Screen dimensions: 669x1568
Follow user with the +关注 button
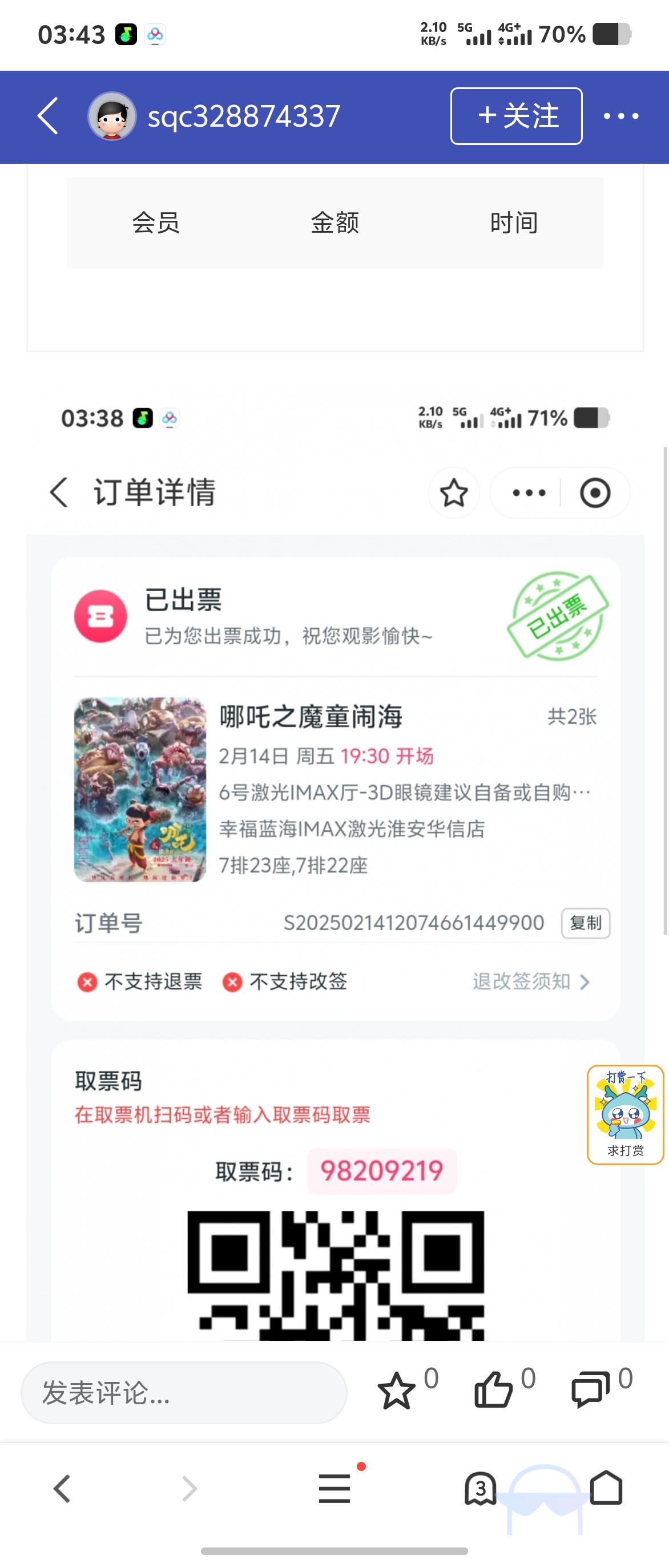[516, 116]
